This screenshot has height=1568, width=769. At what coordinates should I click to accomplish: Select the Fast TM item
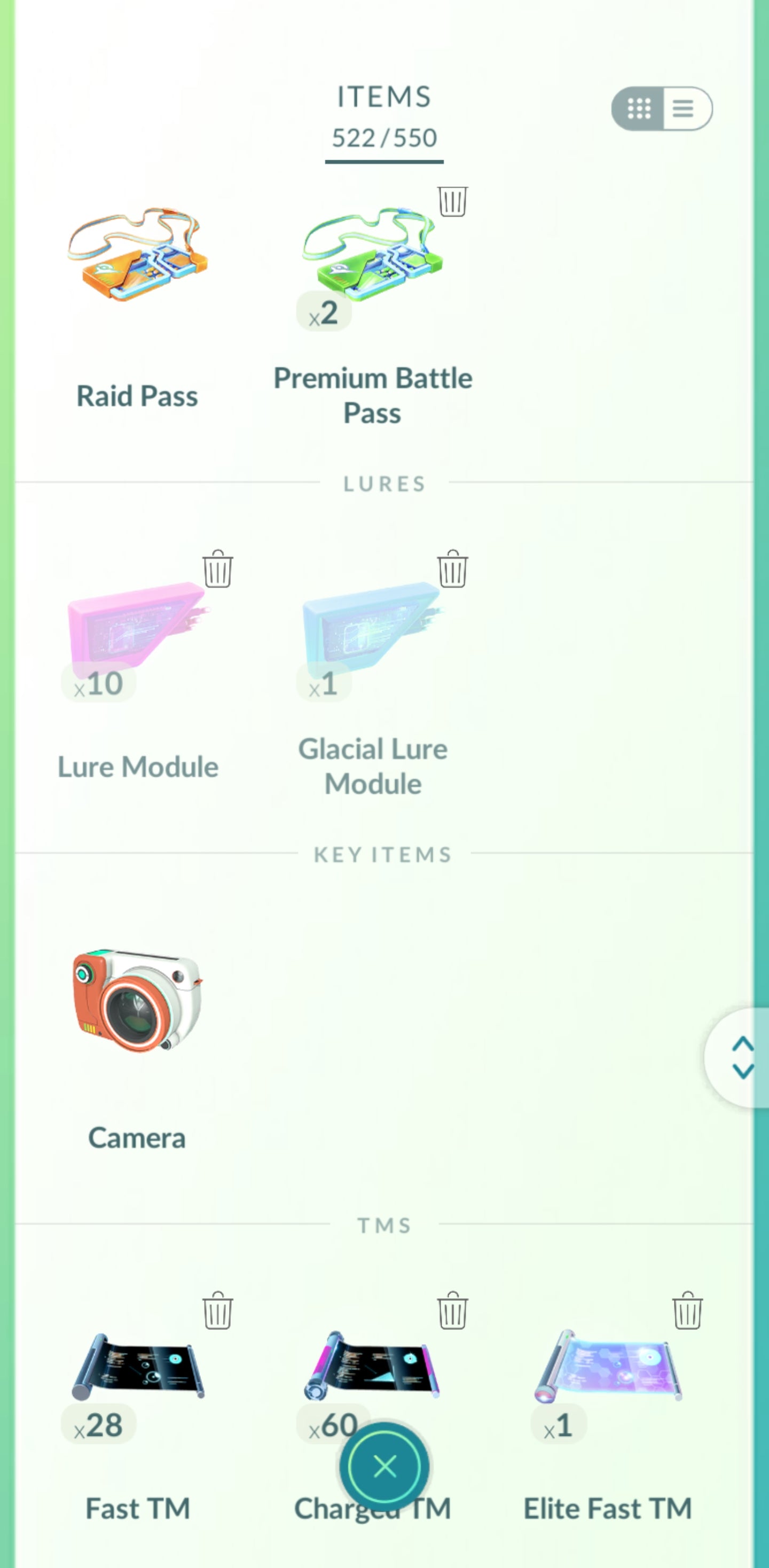137,1367
